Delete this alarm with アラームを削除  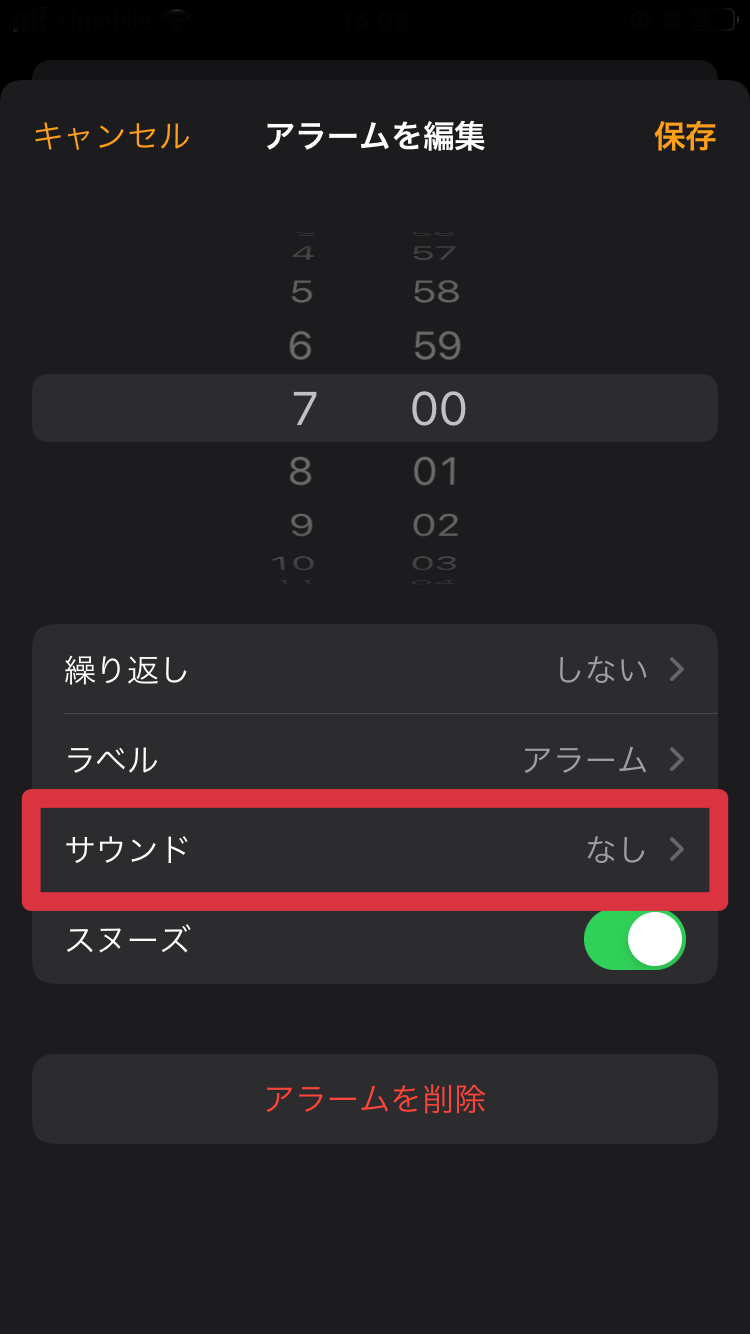(375, 1098)
